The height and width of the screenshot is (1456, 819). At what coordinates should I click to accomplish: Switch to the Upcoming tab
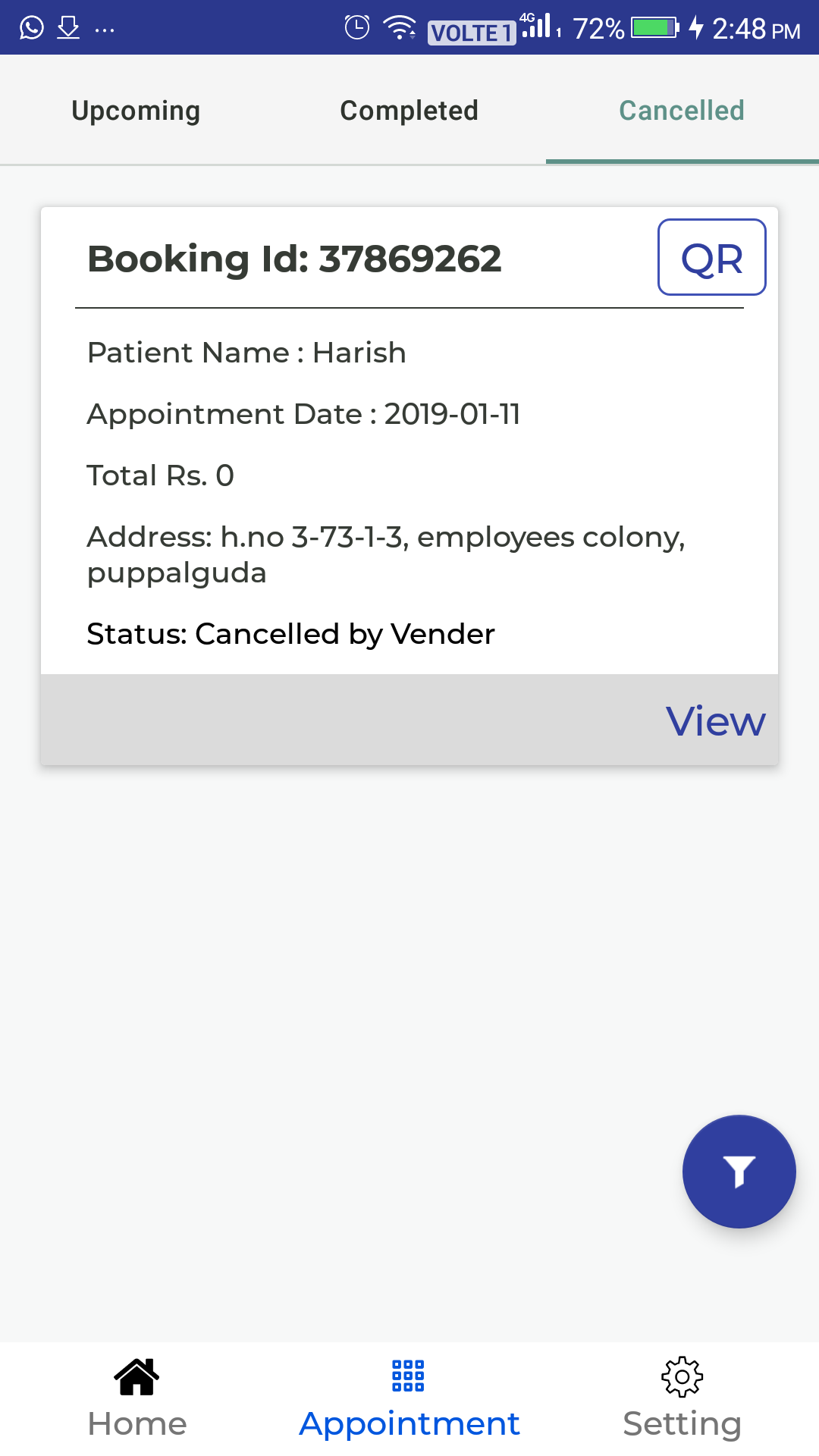pos(136,110)
